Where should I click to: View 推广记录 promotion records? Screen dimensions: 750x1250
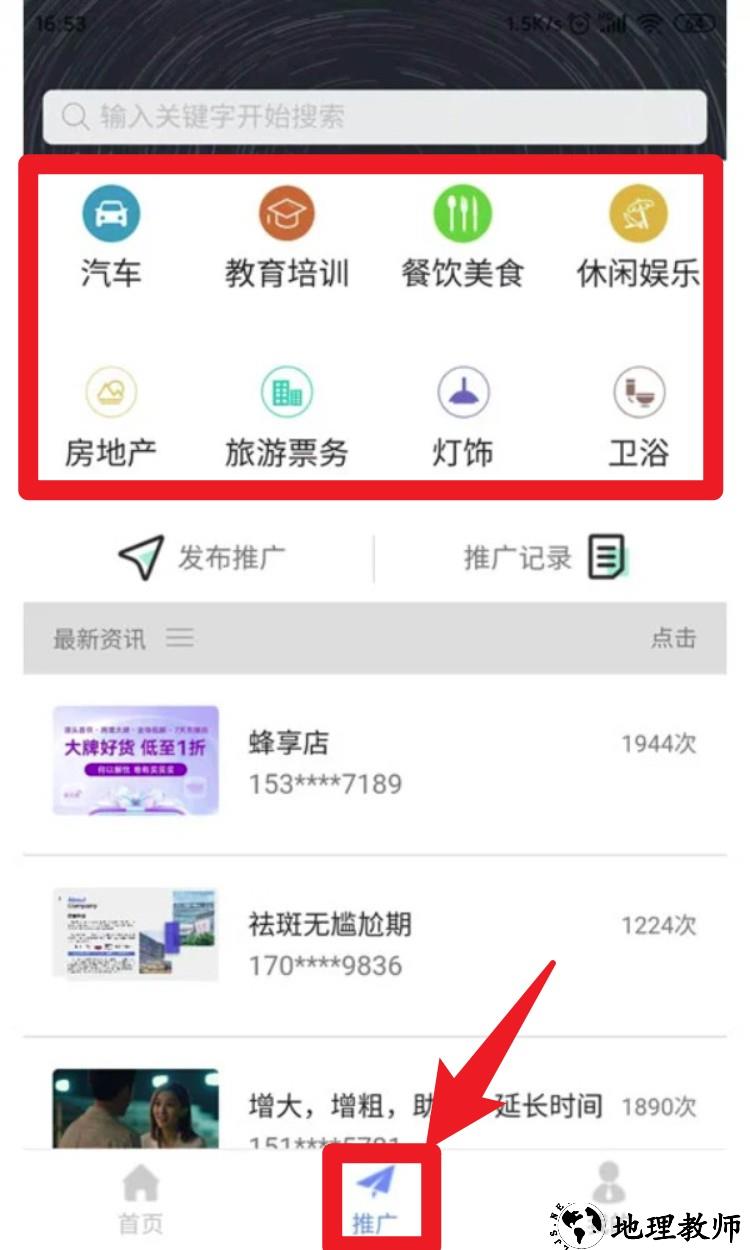[x=543, y=558]
